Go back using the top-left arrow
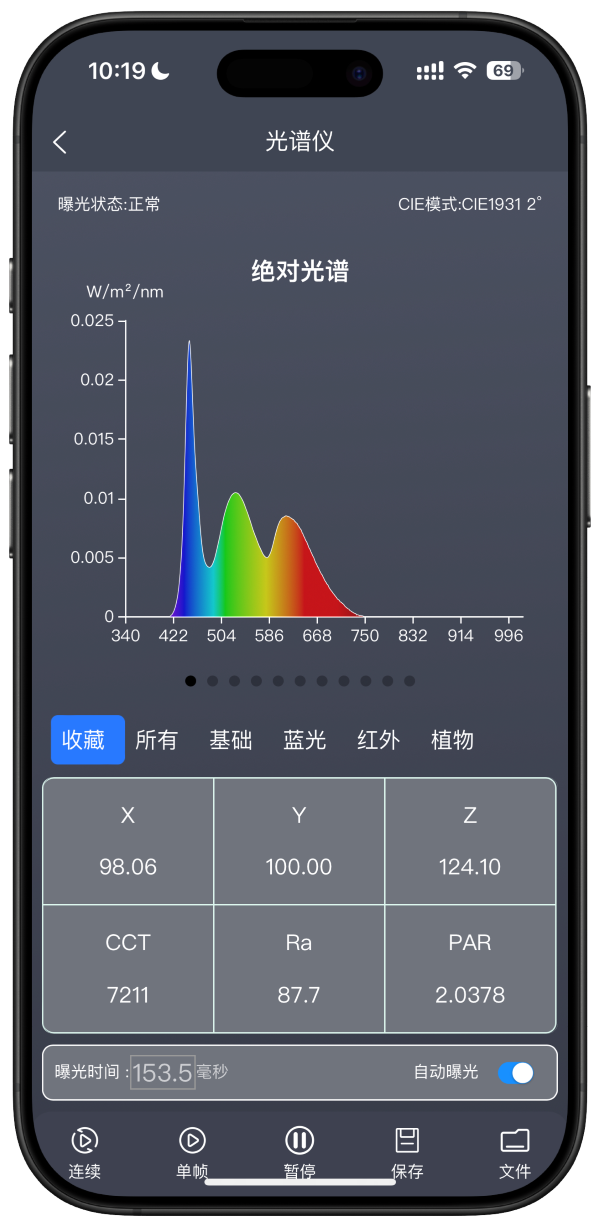The height and width of the screenshot is (1227, 600). click(x=60, y=142)
